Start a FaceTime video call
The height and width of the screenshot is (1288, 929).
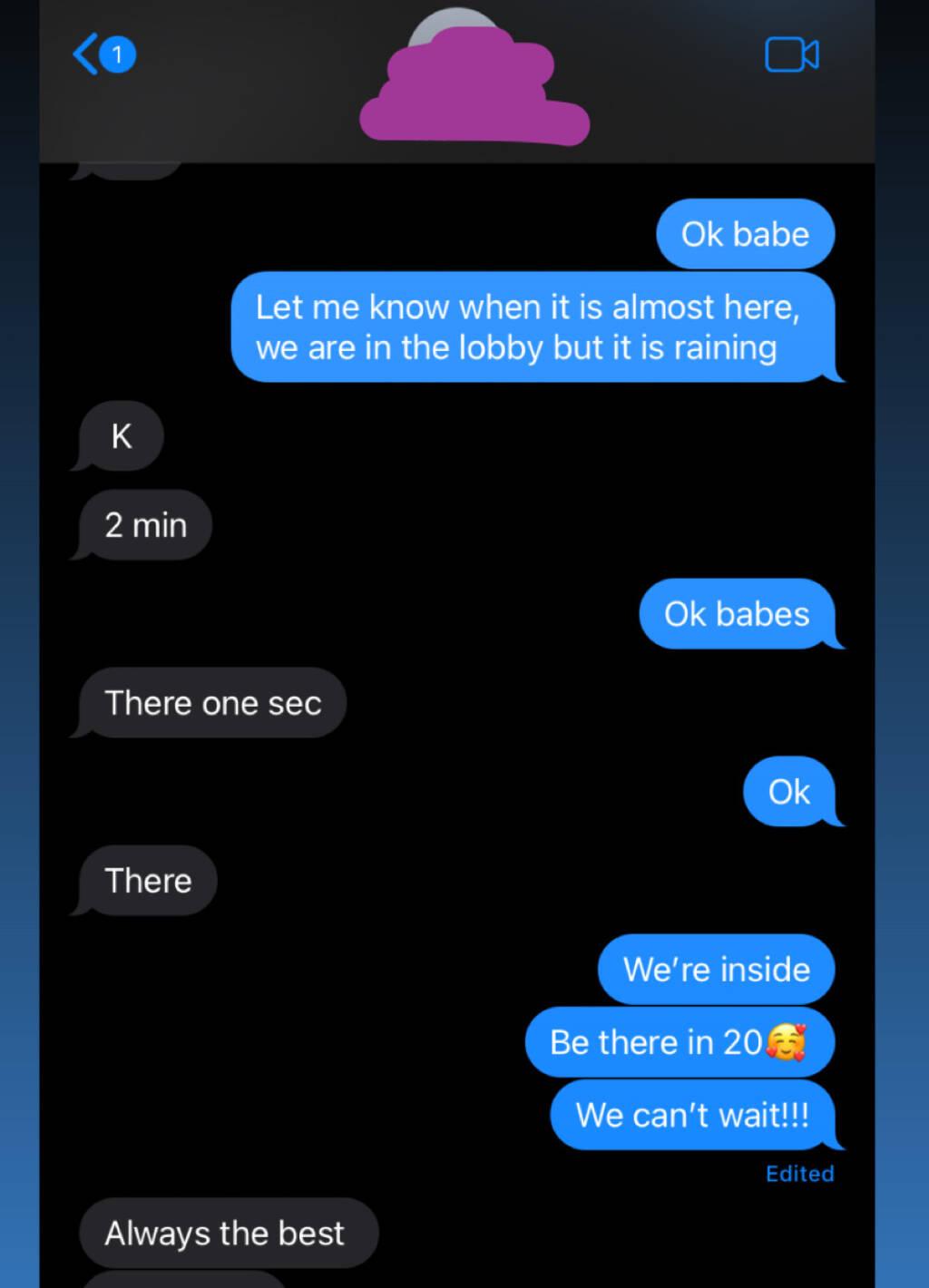[x=792, y=55]
